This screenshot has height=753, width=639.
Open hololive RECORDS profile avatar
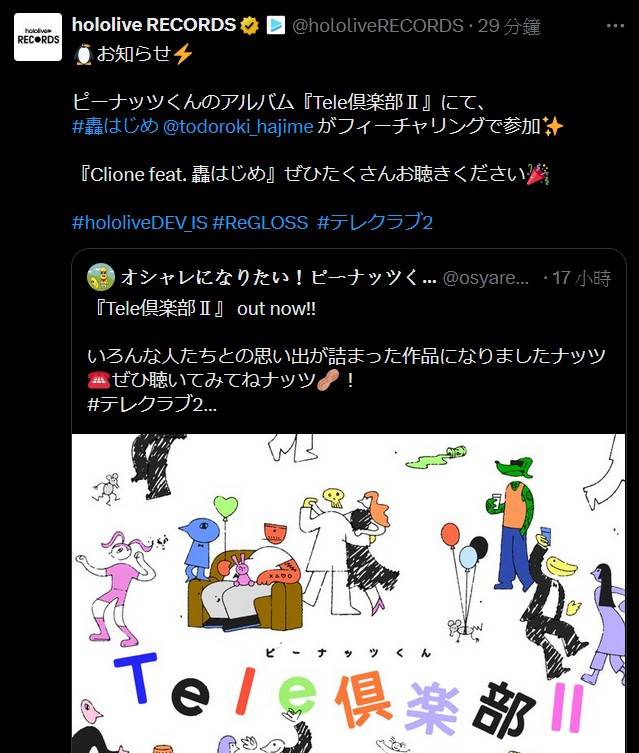[37, 38]
